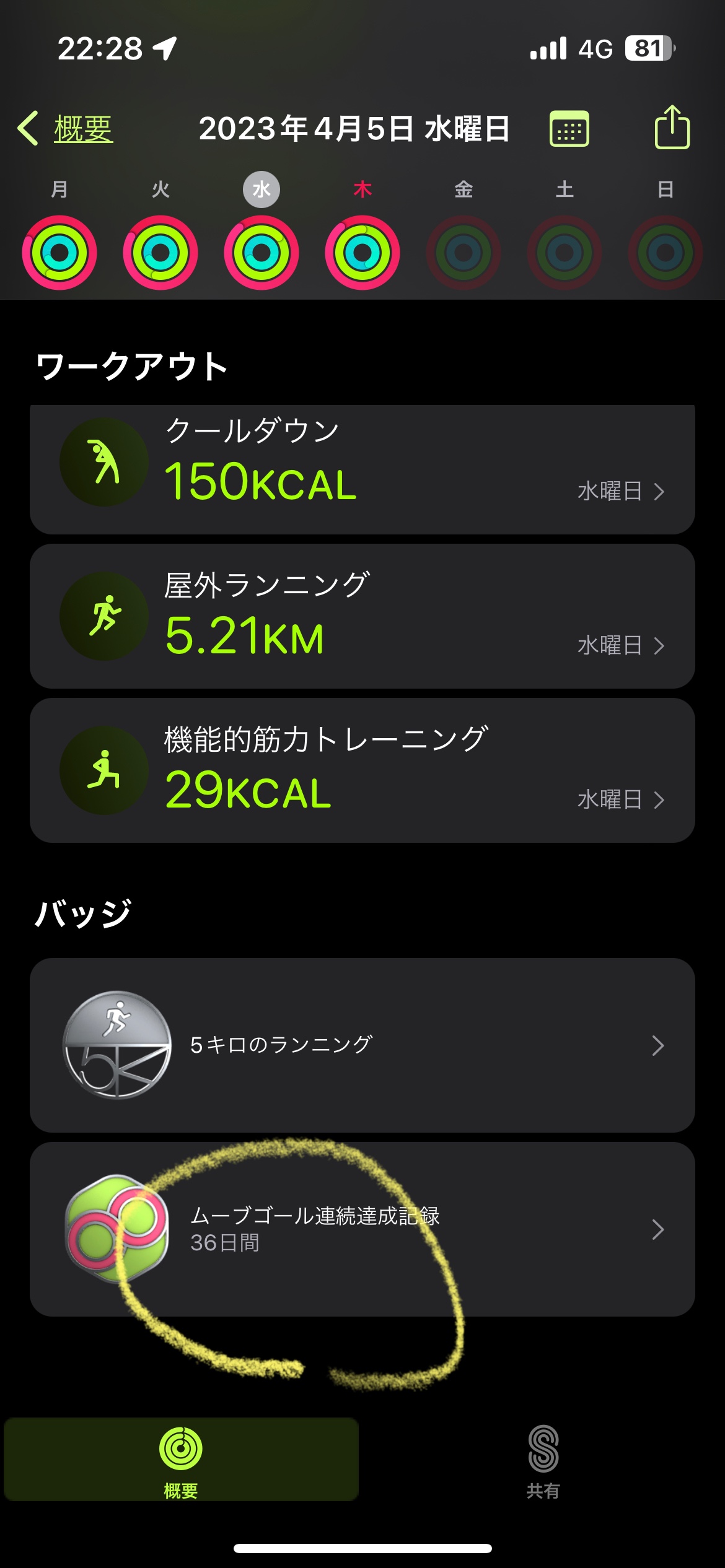The height and width of the screenshot is (1568, 725).
Task: Open the 機能的筋力トレーニング workout
Action: point(362,770)
